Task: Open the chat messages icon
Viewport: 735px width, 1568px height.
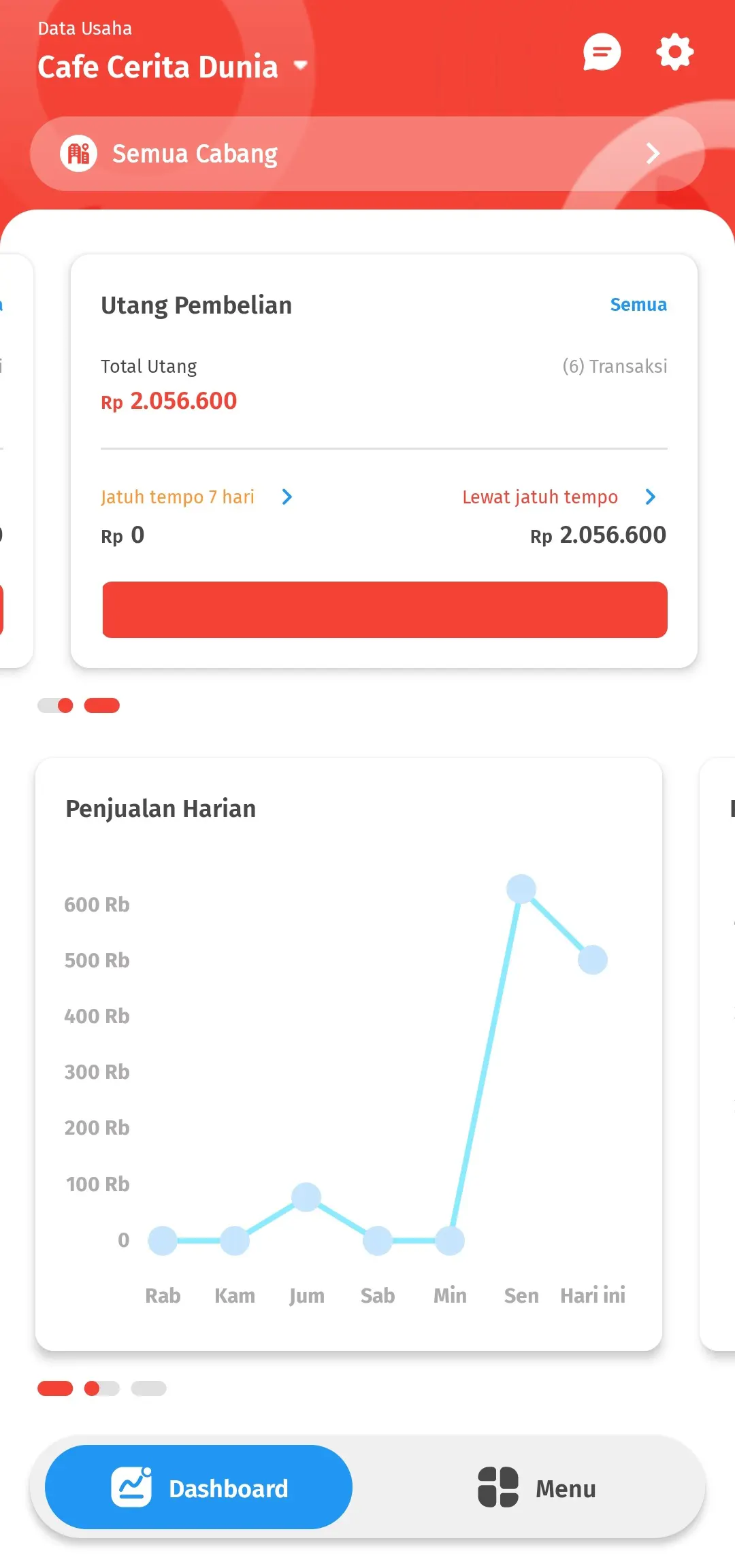Action: tap(602, 52)
